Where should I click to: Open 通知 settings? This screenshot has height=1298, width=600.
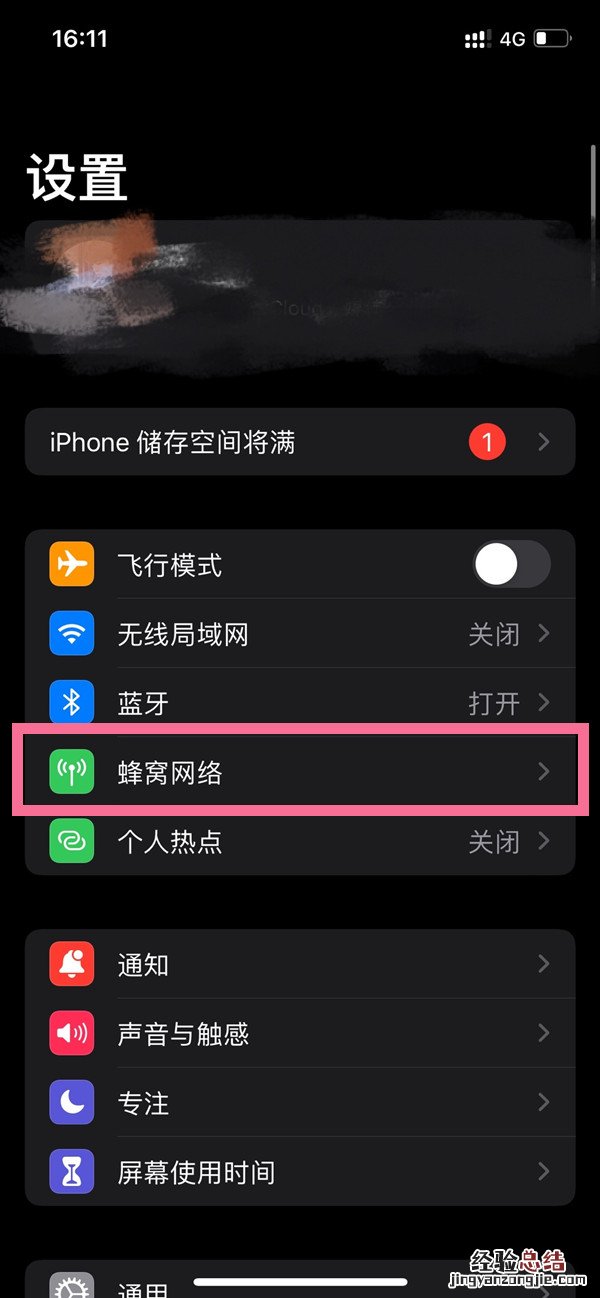pyautogui.click(x=298, y=965)
